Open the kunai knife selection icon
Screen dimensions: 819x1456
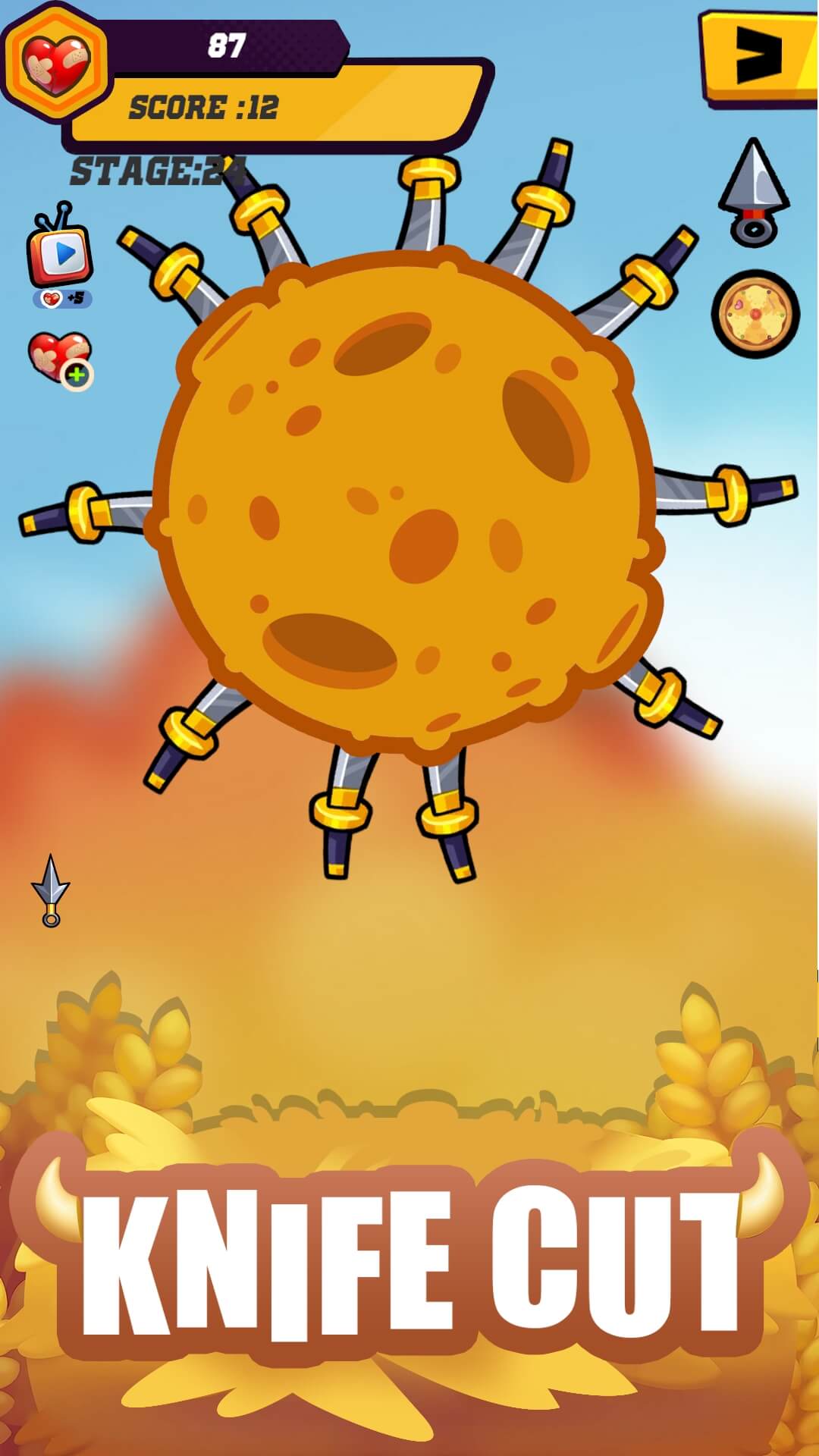(754, 192)
